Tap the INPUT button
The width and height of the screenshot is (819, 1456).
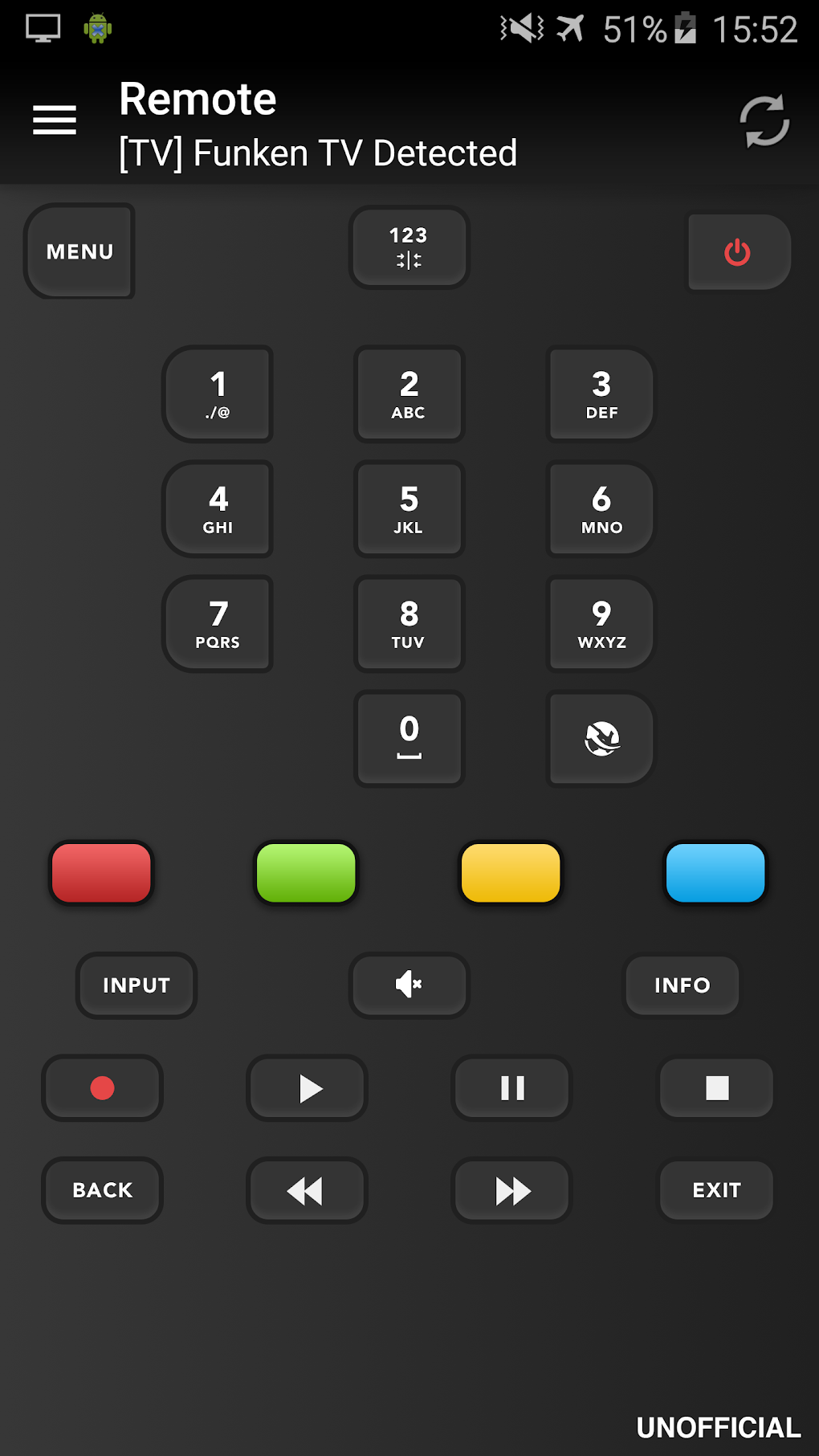click(136, 985)
